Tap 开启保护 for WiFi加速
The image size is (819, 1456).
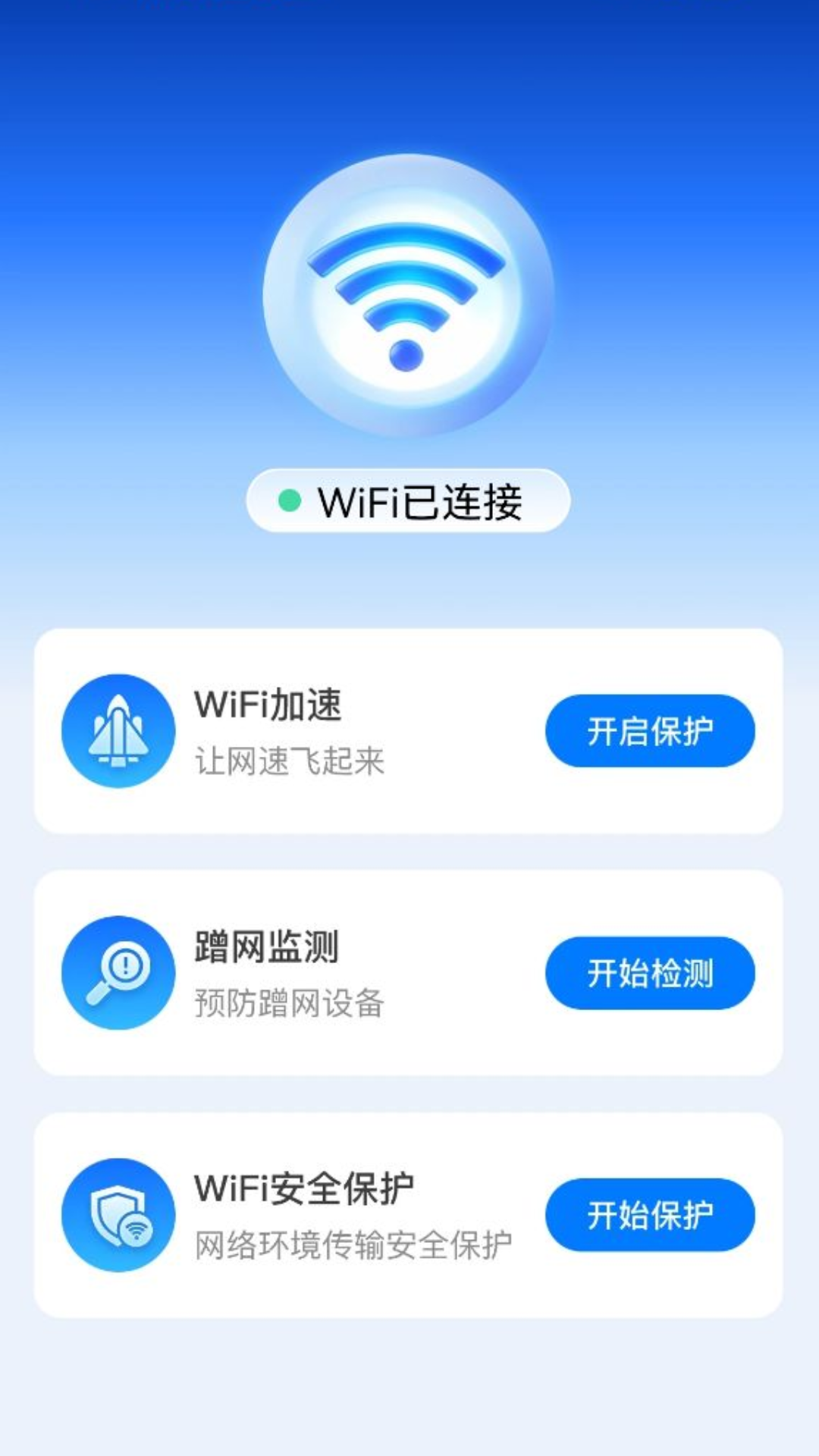click(x=650, y=731)
